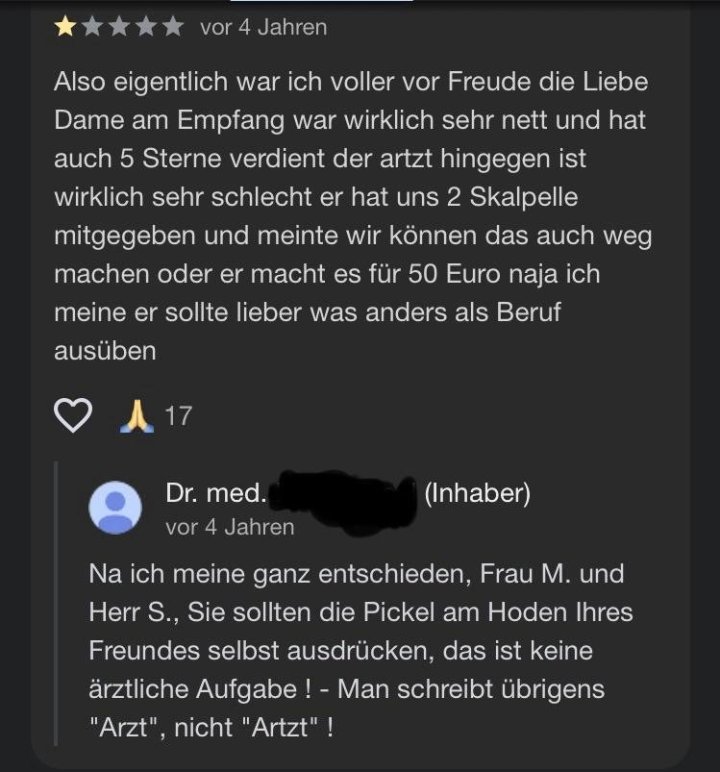The width and height of the screenshot is (720, 772).
Task: Open the review's 'vor 4 Jahren' timestamp
Action: [x=266, y=28]
